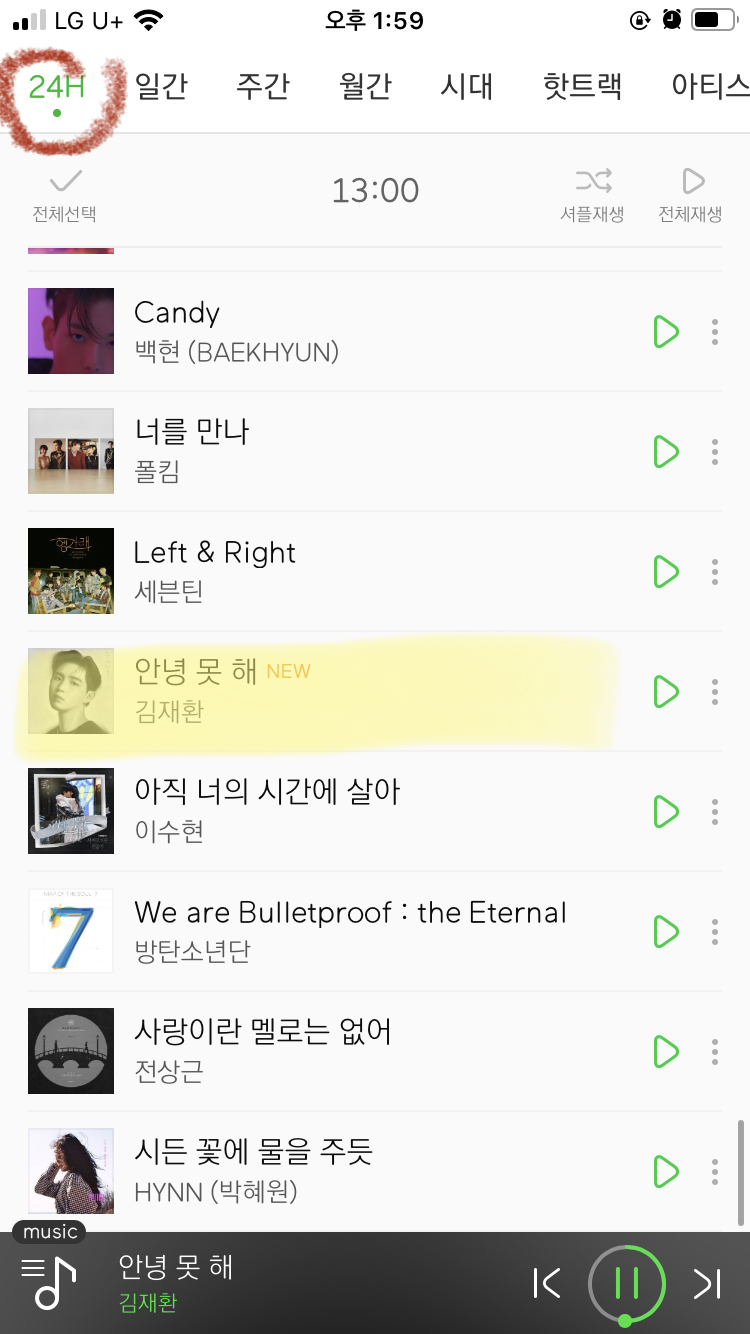Play 시든 꽃에 물을 주듯 by HYNN
750x1334 pixels.
click(665, 1171)
